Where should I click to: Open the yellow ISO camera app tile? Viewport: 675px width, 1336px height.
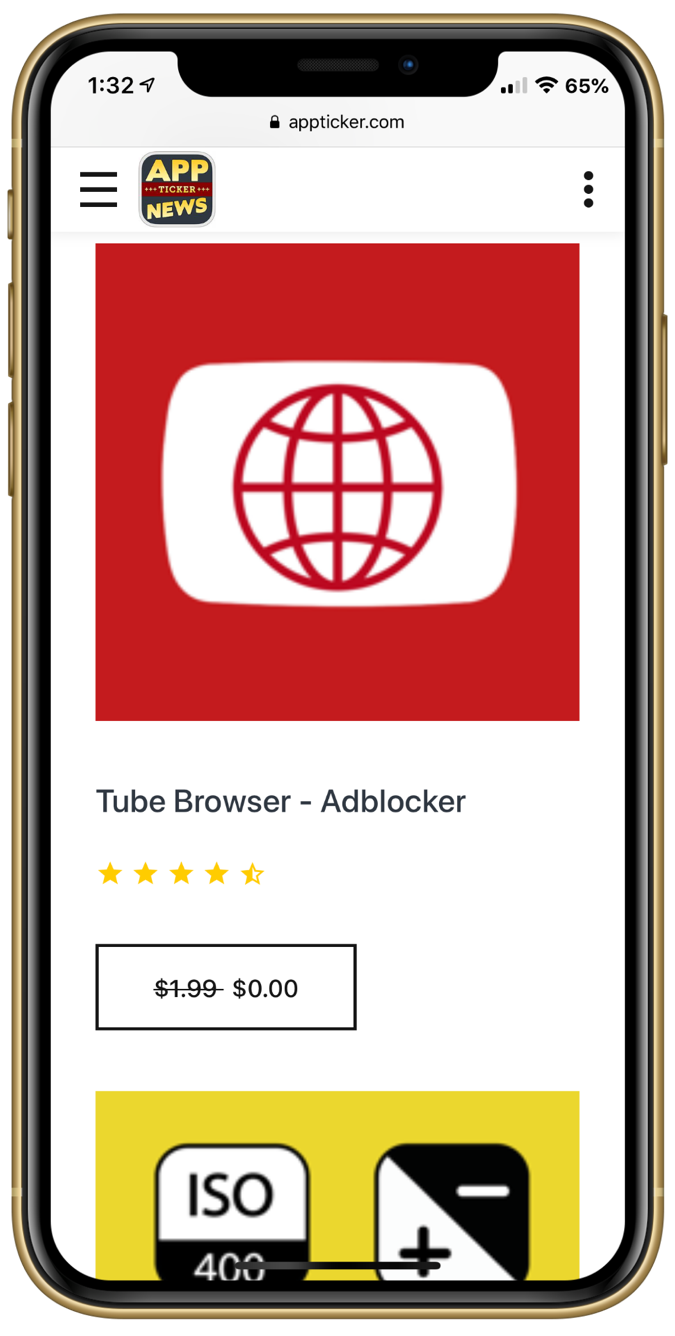(x=337, y=1185)
